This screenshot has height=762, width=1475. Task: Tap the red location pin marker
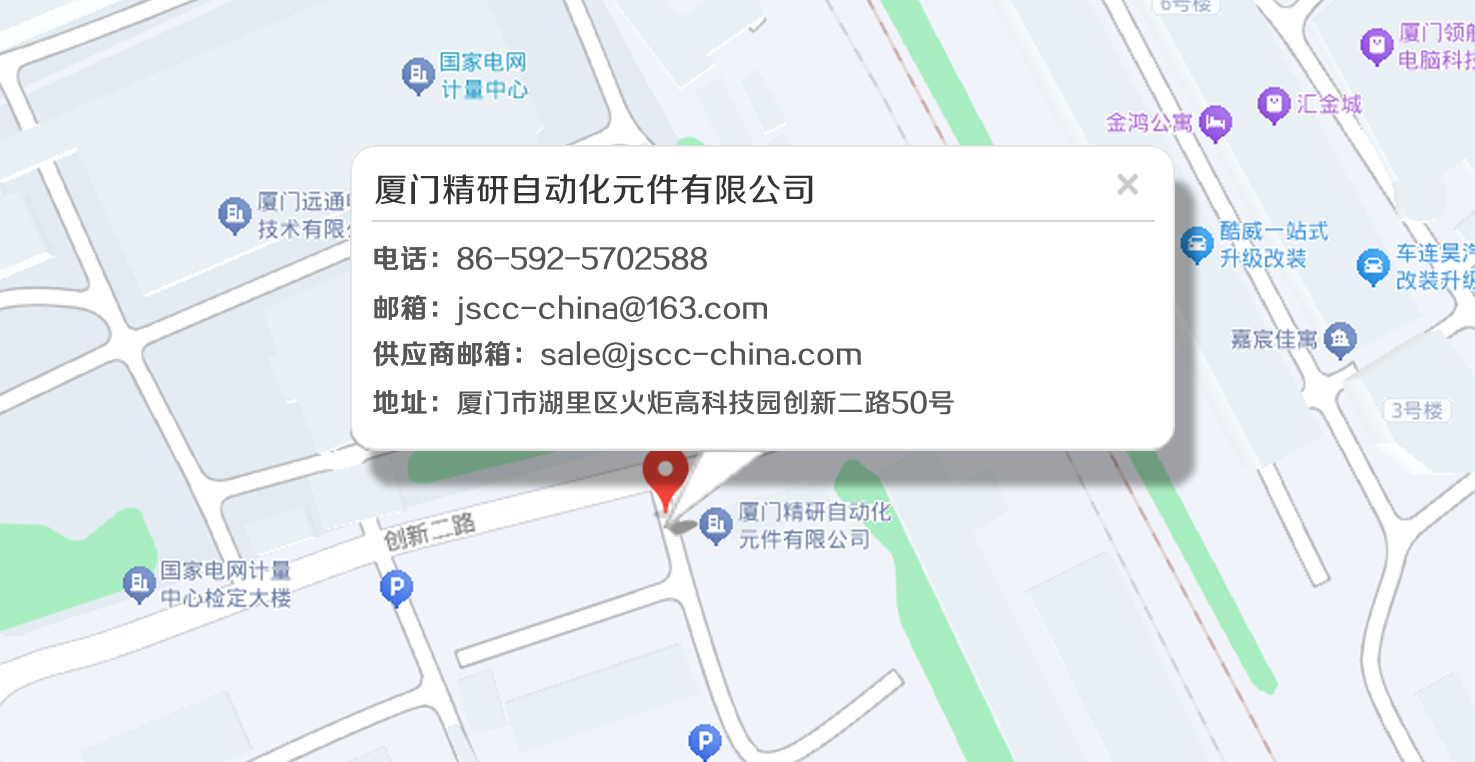click(665, 476)
